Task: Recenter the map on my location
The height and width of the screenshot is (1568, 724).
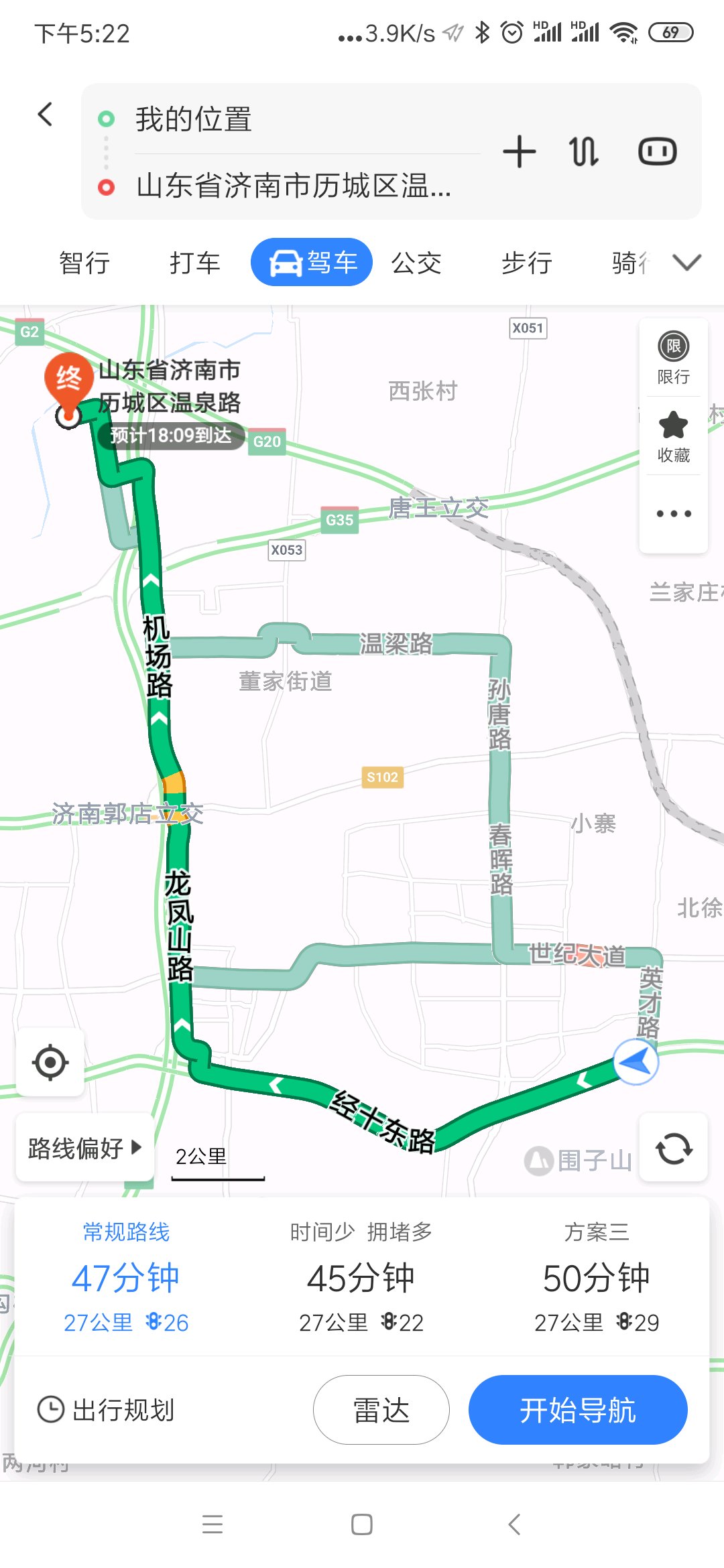Action: pos(50,1063)
